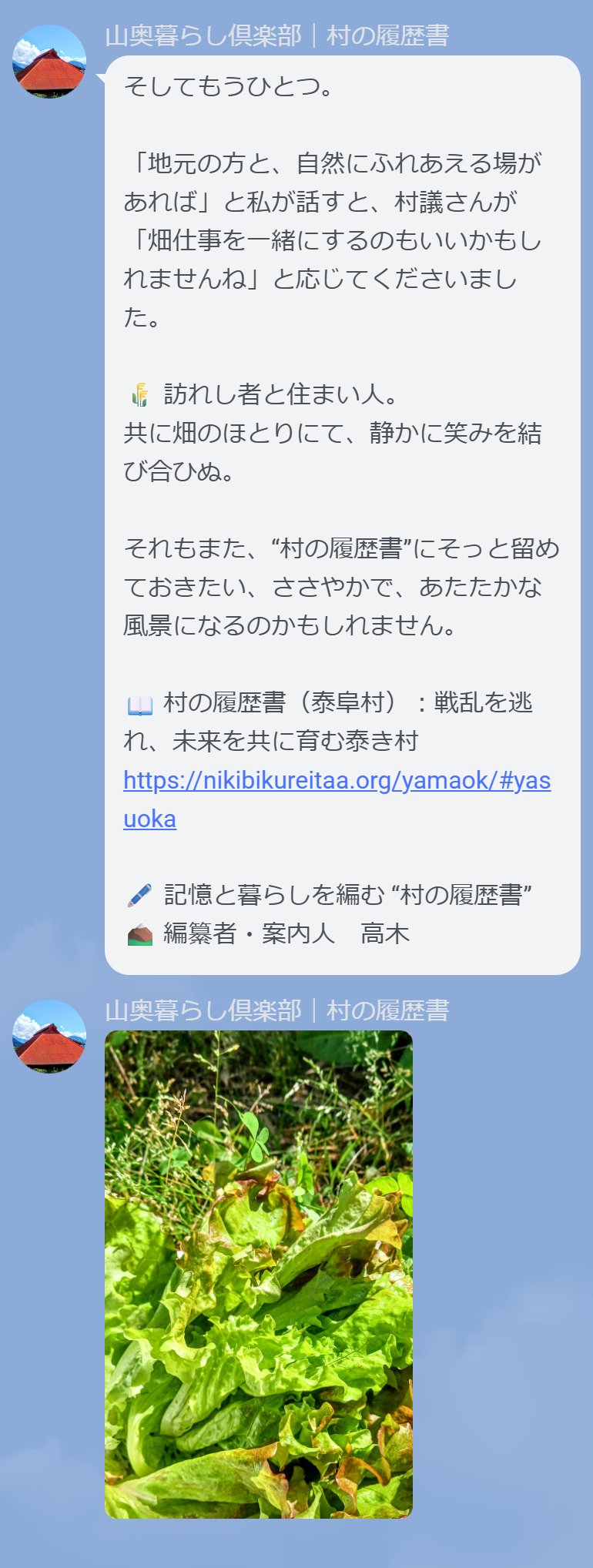The image size is (593, 1568).
Task: Open the nikibikureitaa.org yasuoka link
Action: point(337,781)
